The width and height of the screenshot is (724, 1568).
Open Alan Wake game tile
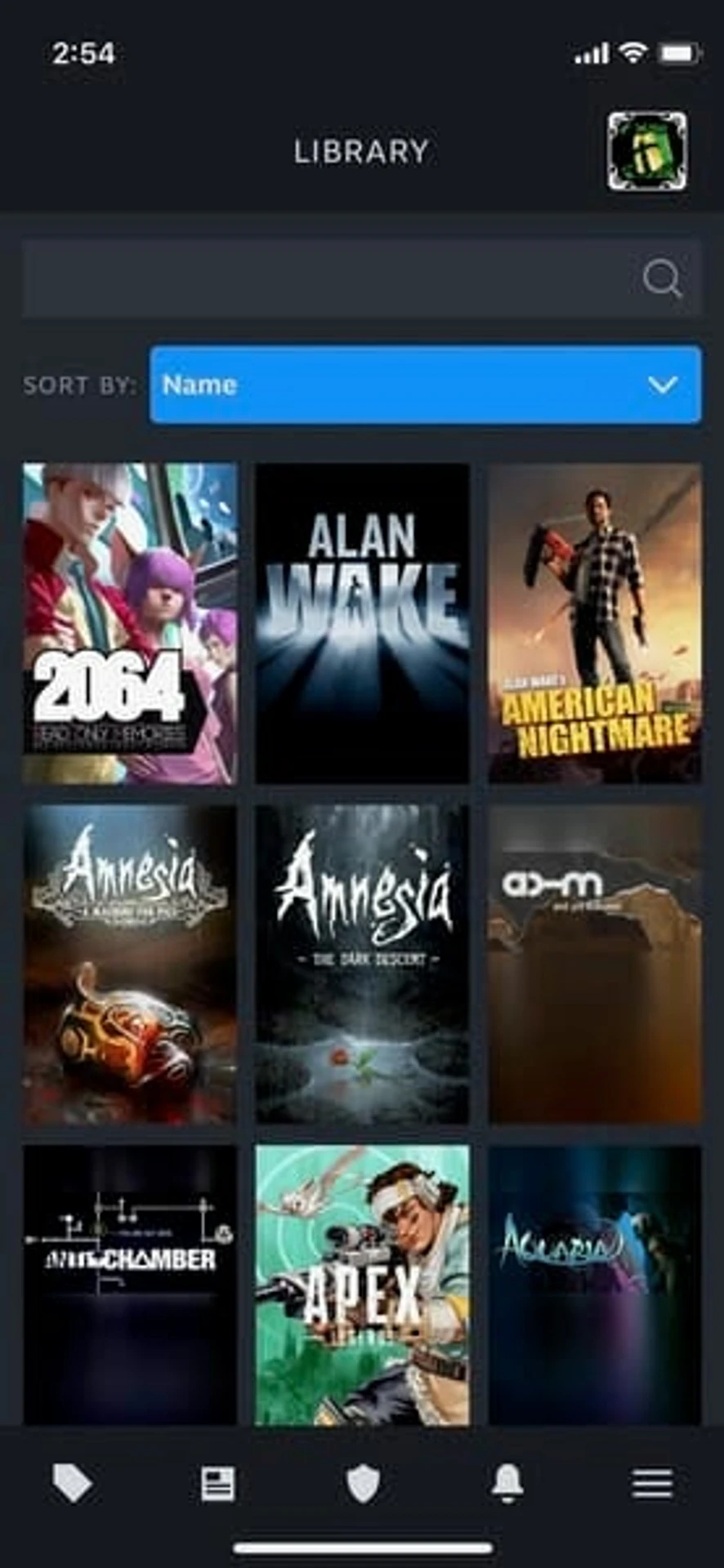[362, 624]
